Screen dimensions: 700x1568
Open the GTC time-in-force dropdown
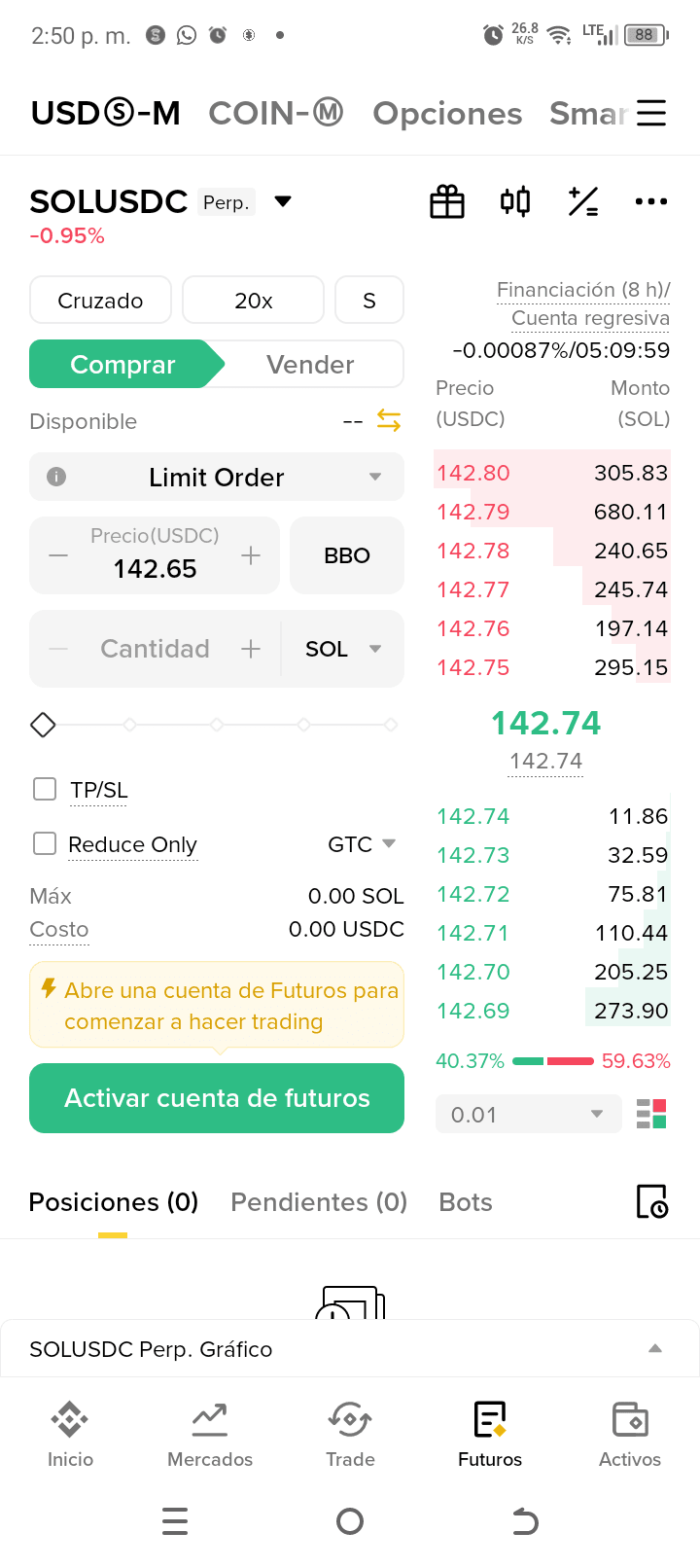click(362, 844)
